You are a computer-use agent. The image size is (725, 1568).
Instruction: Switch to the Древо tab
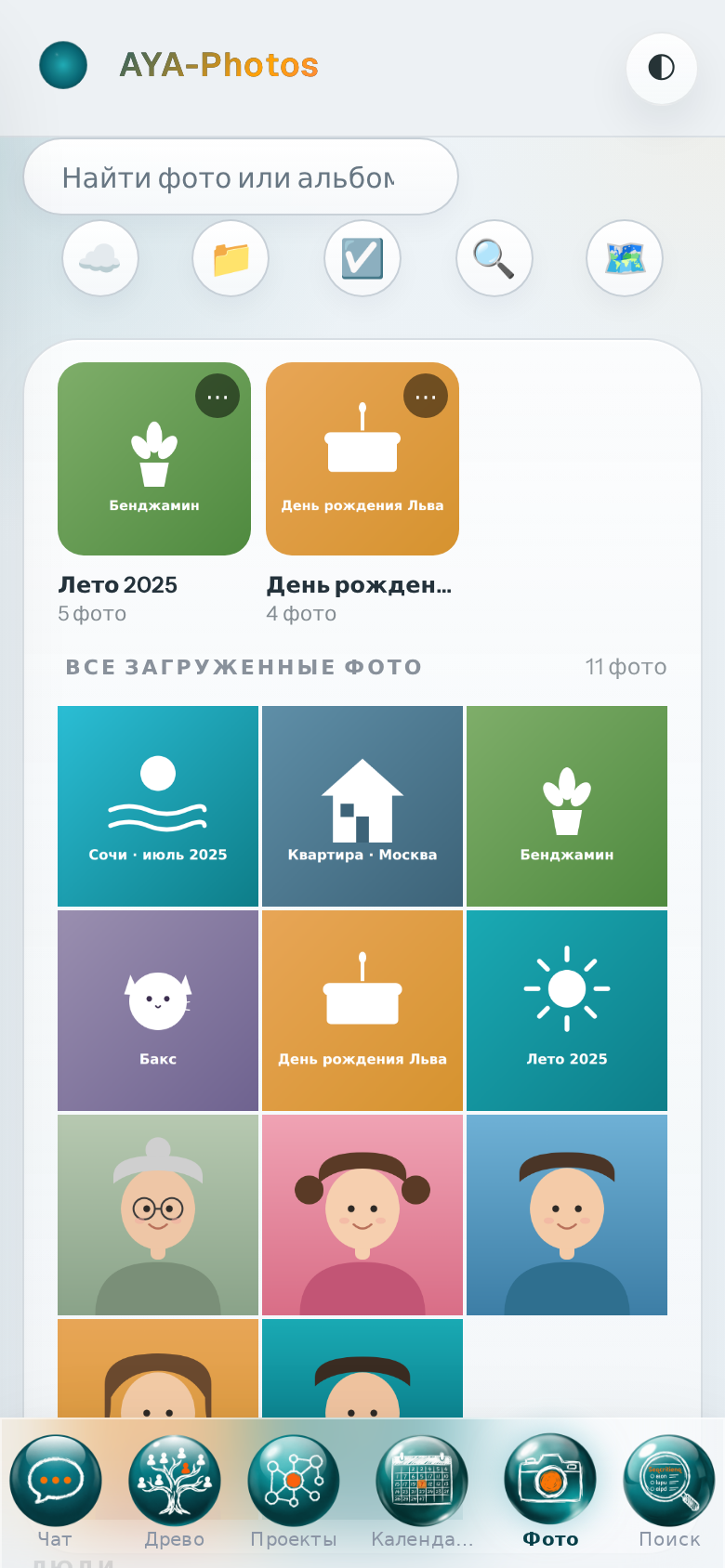click(175, 1492)
